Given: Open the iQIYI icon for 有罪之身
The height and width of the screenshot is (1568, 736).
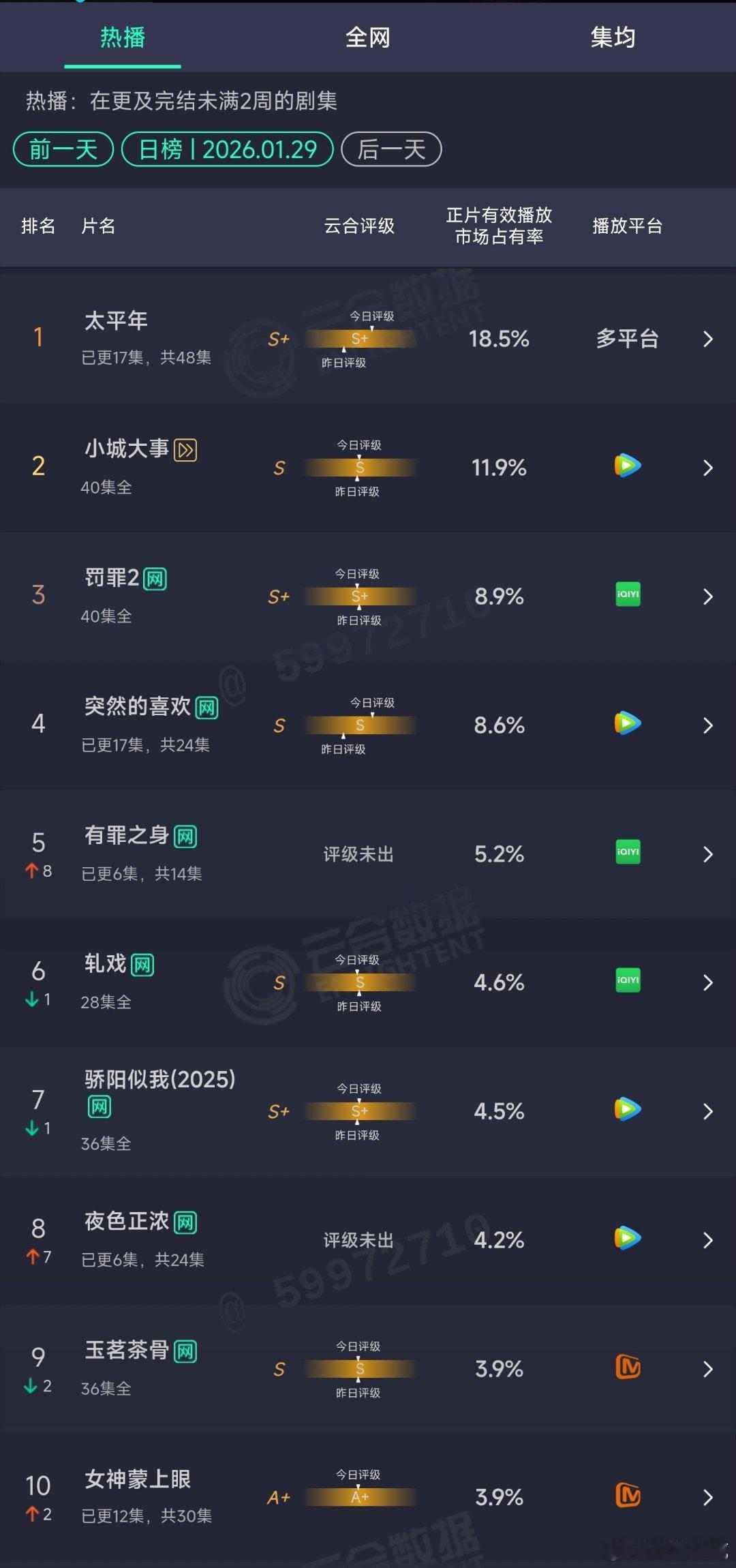Looking at the screenshot, I should click(627, 853).
